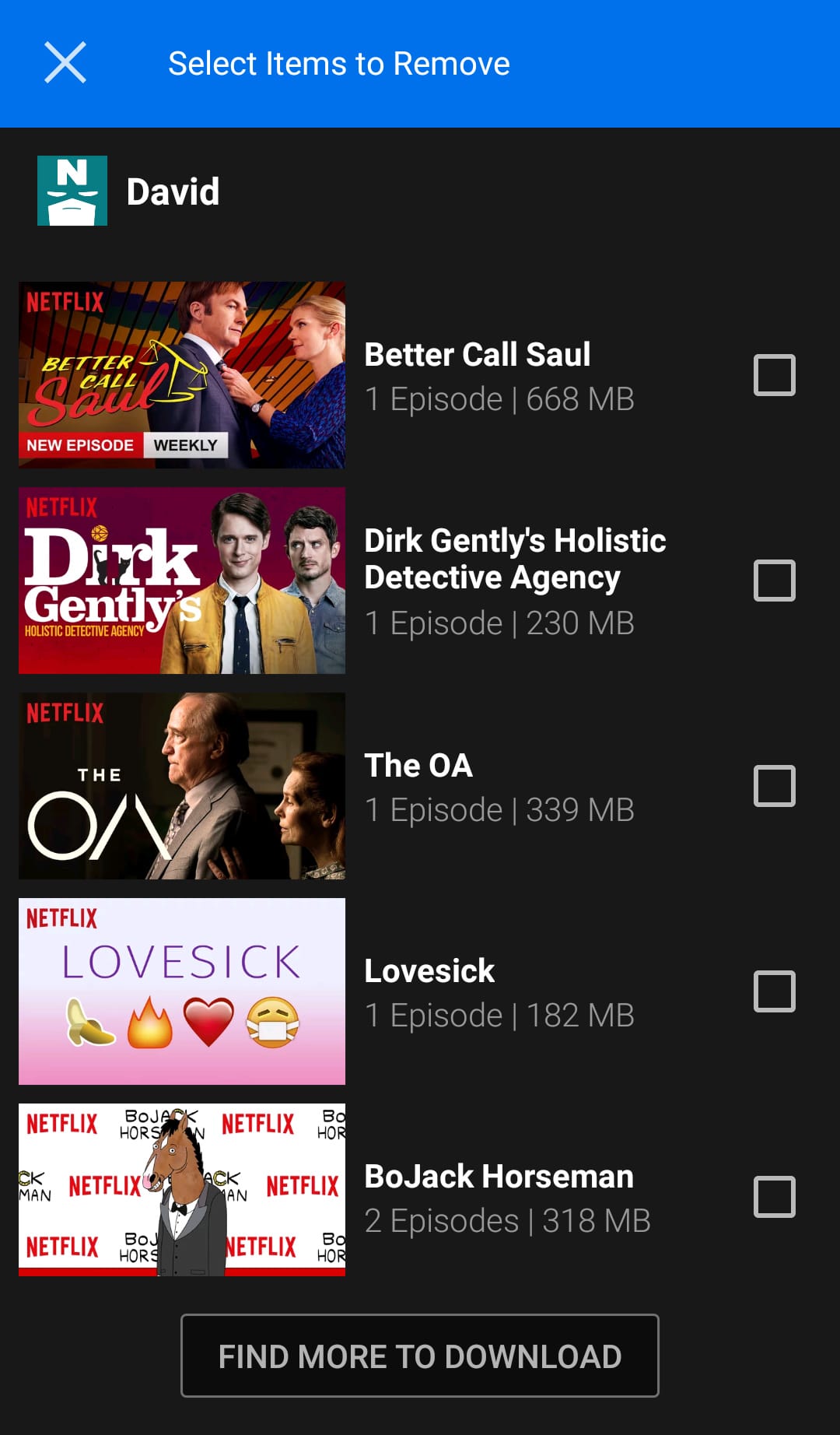This screenshot has height=1435, width=840.
Task: Close the Select Items to Remove mode
Action: click(65, 63)
